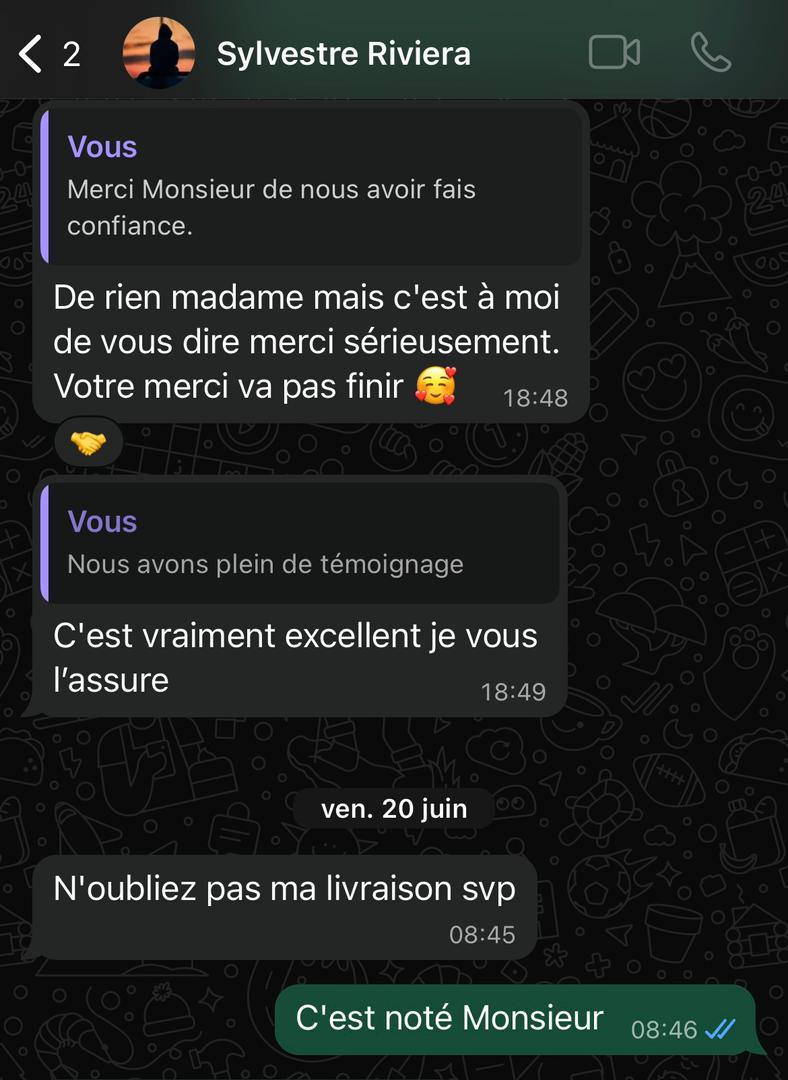Start a voice call with Sylvestre Riviera
Screen dimensions: 788x1080
coord(711,53)
